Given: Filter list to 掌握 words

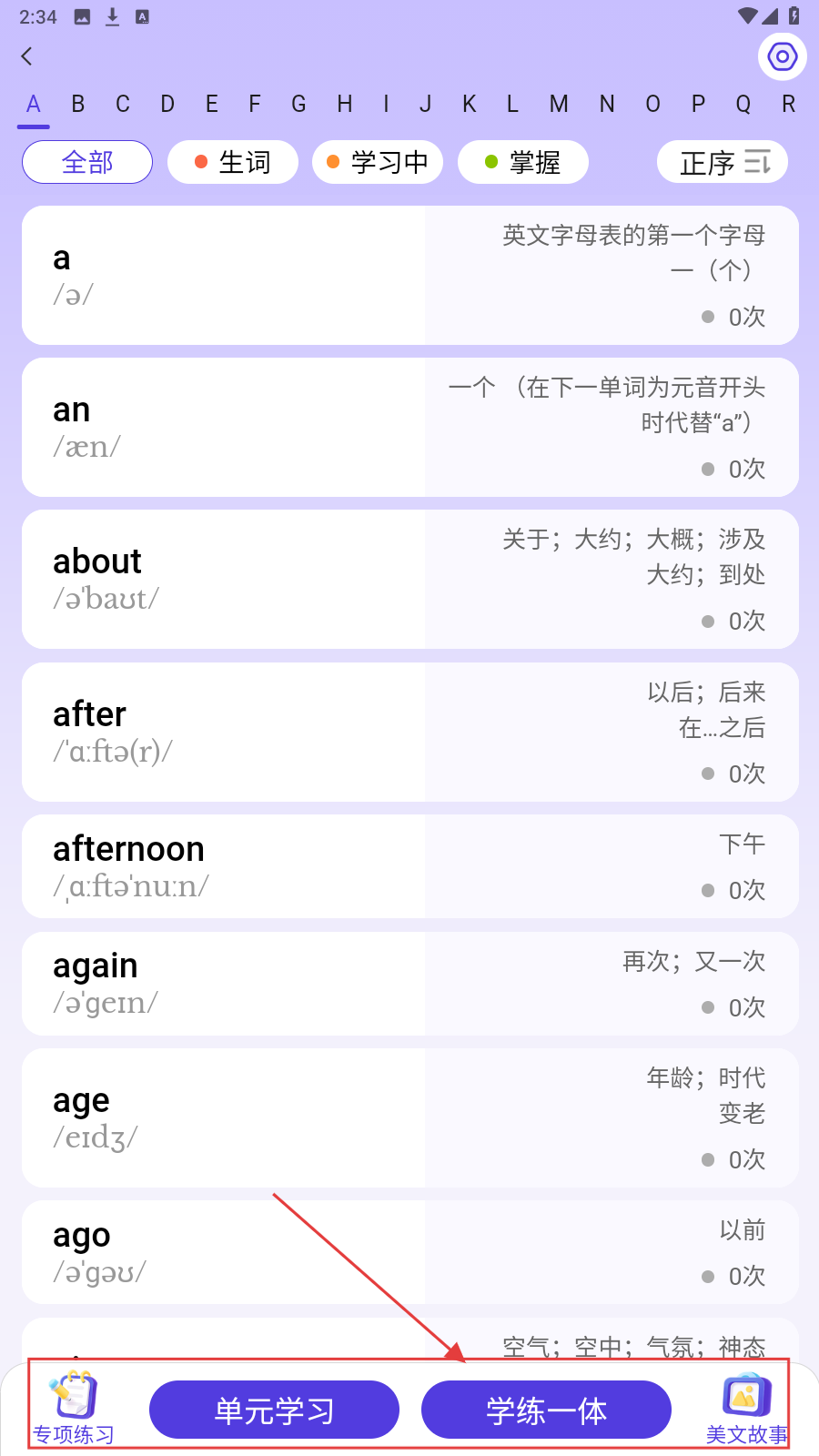Looking at the screenshot, I should coord(523,163).
